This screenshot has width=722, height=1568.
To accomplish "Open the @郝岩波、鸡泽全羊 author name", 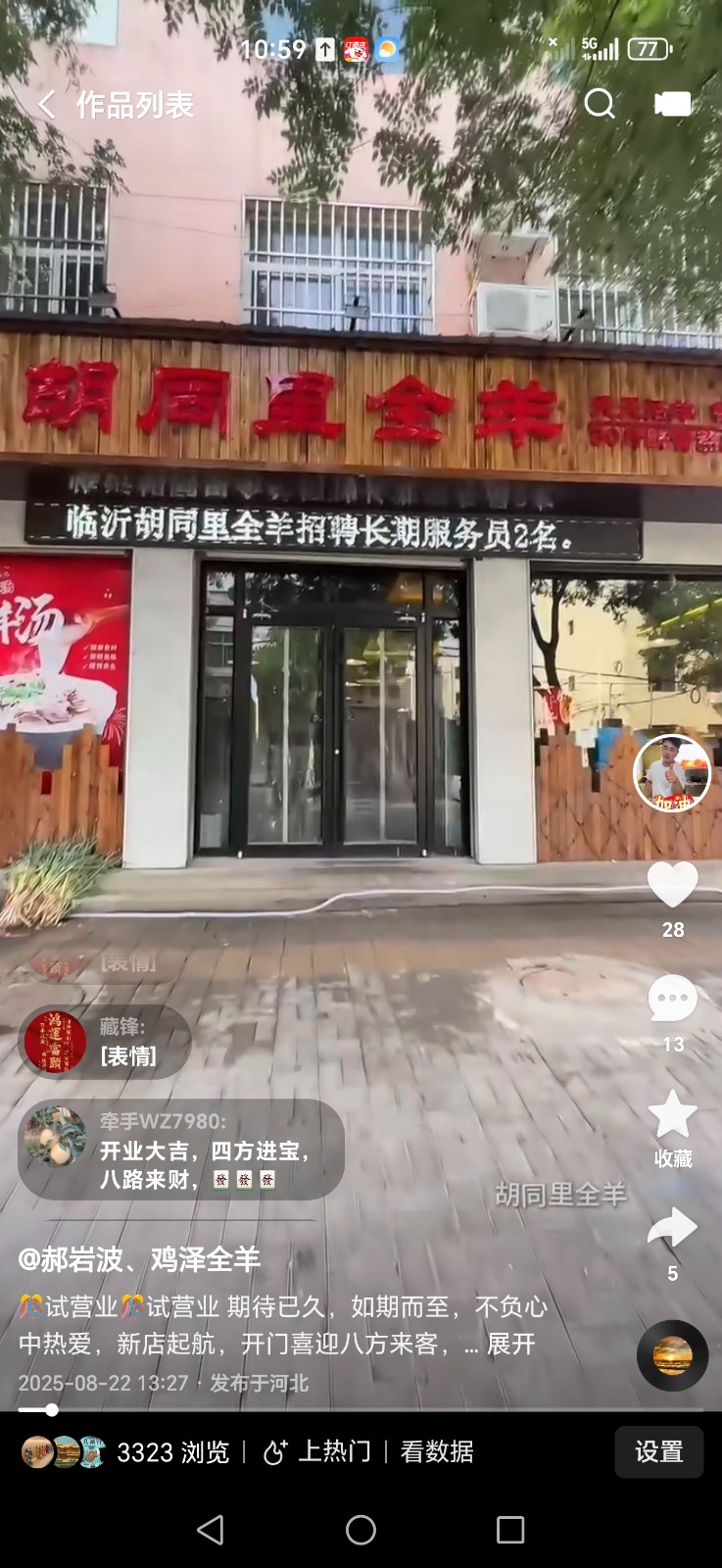I will click(139, 1259).
